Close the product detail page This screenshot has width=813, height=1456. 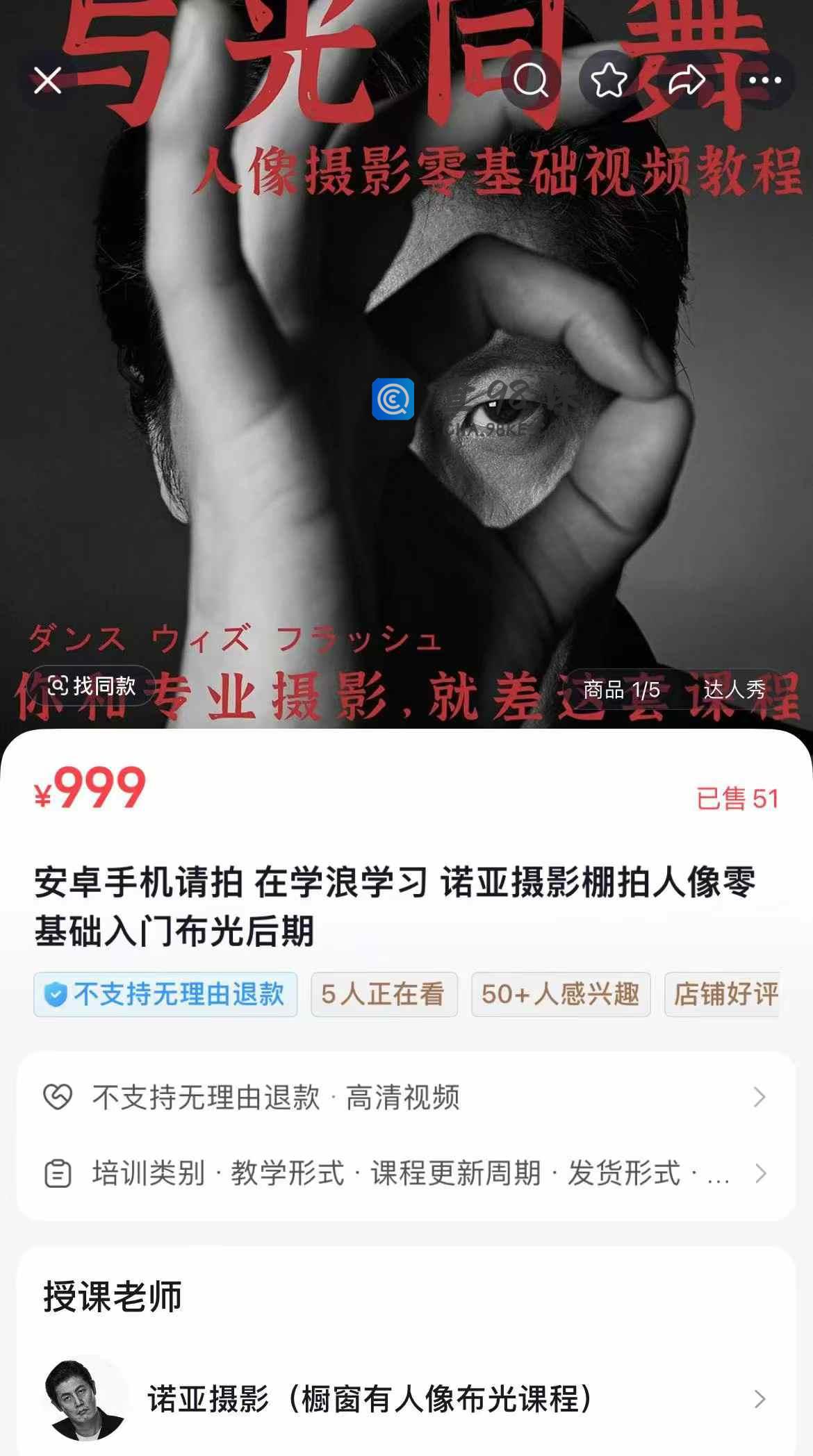point(47,81)
